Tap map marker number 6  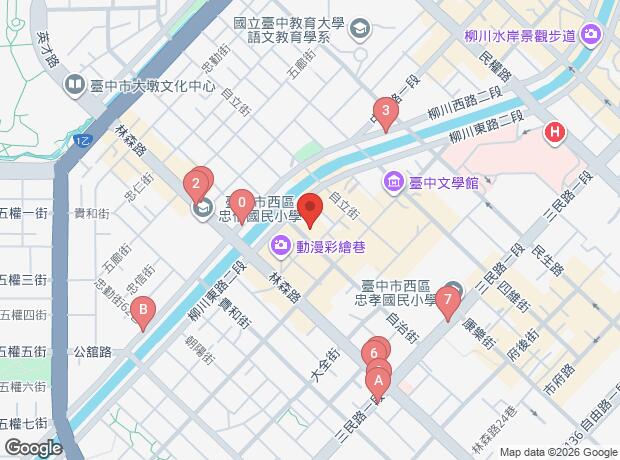[x=374, y=353]
